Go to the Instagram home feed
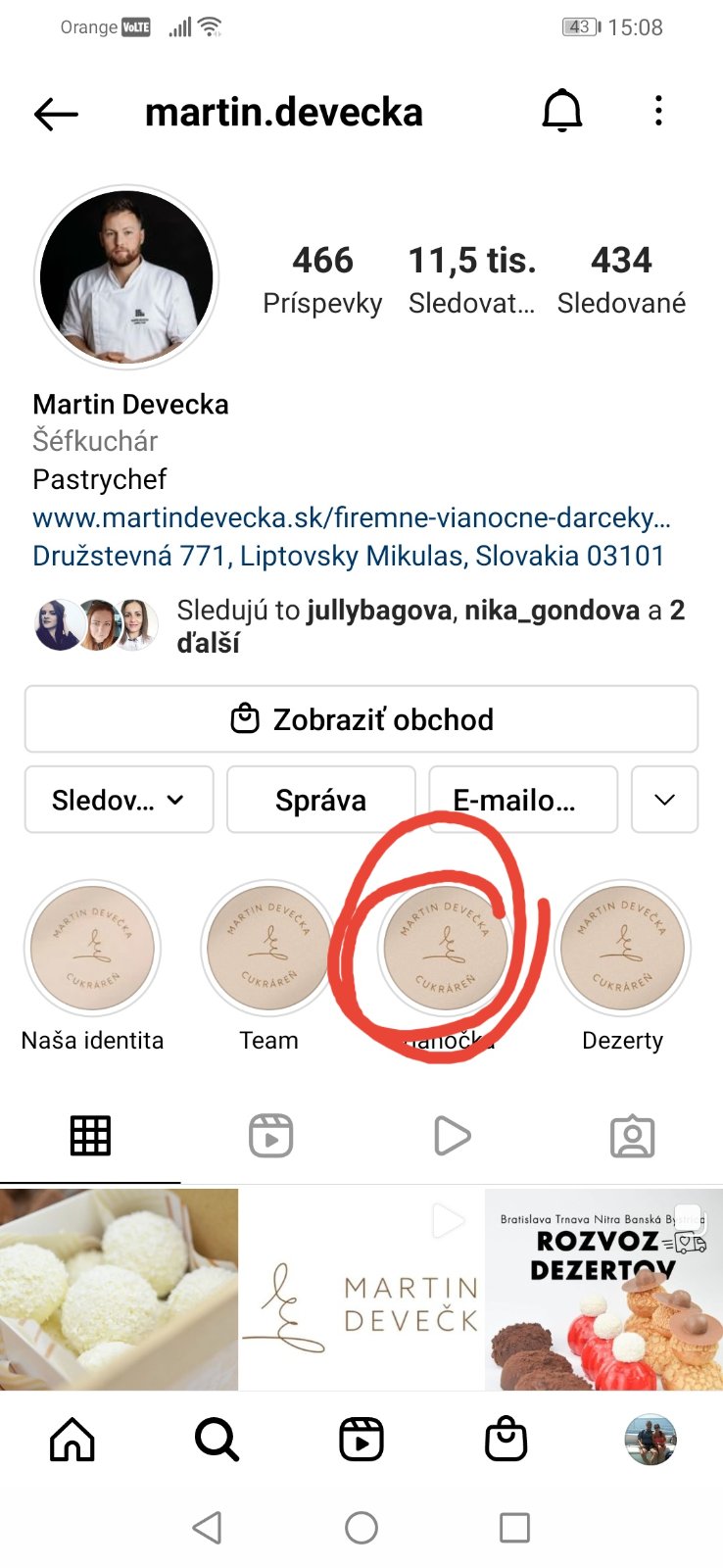The width and height of the screenshot is (723, 1568). click(x=72, y=1440)
